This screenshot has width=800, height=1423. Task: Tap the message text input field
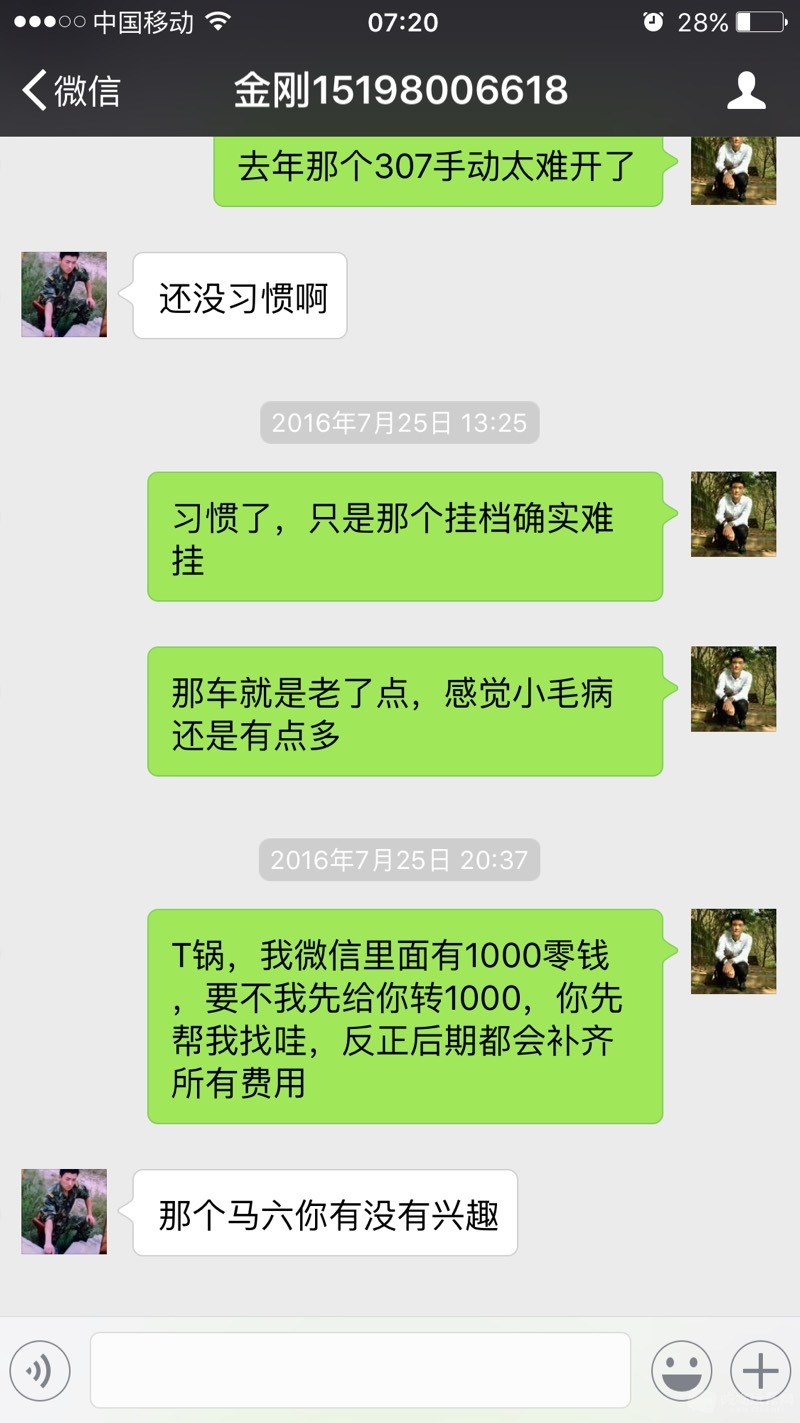pos(360,1370)
